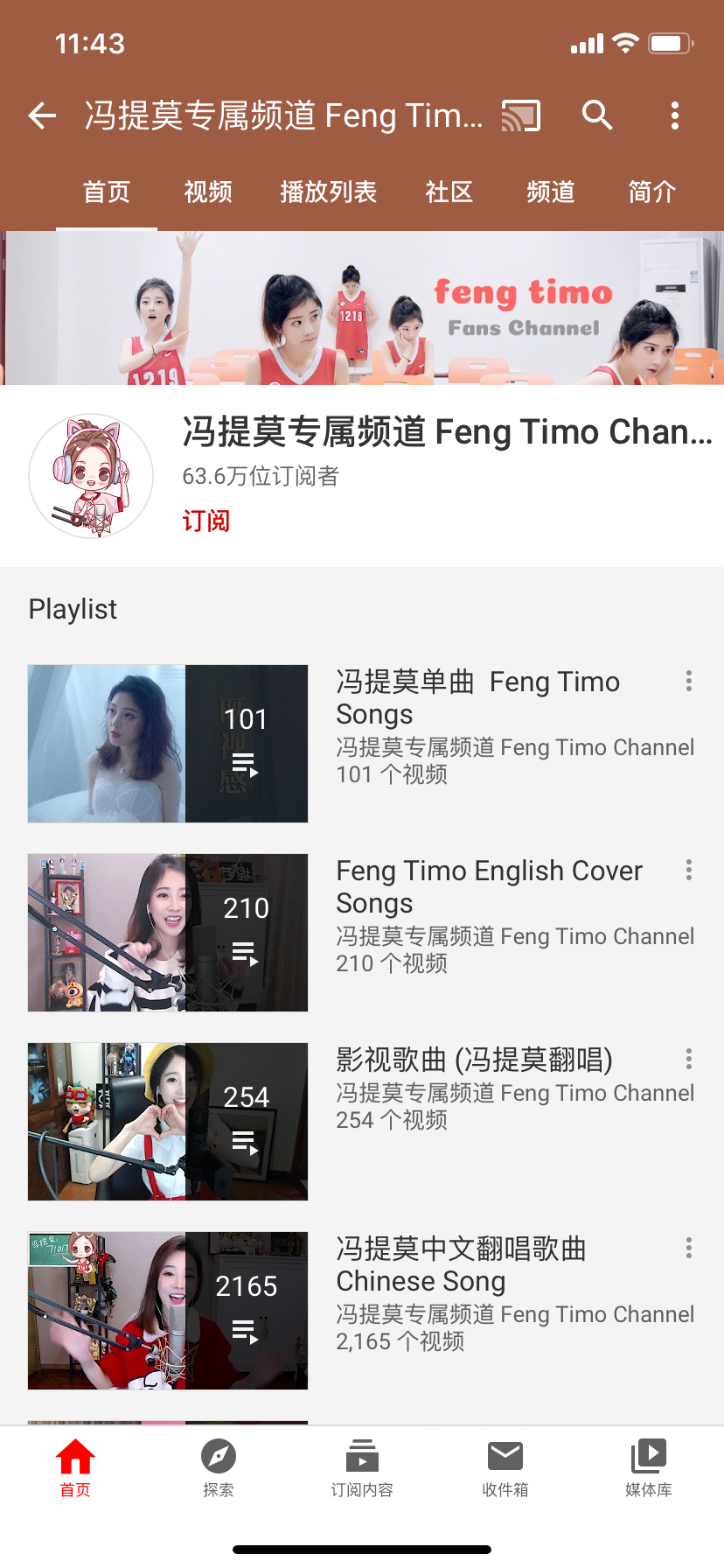Screen dimensions: 724x1568
Task: Subscribe with the red 订阅 button
Action: click(206, 521)
